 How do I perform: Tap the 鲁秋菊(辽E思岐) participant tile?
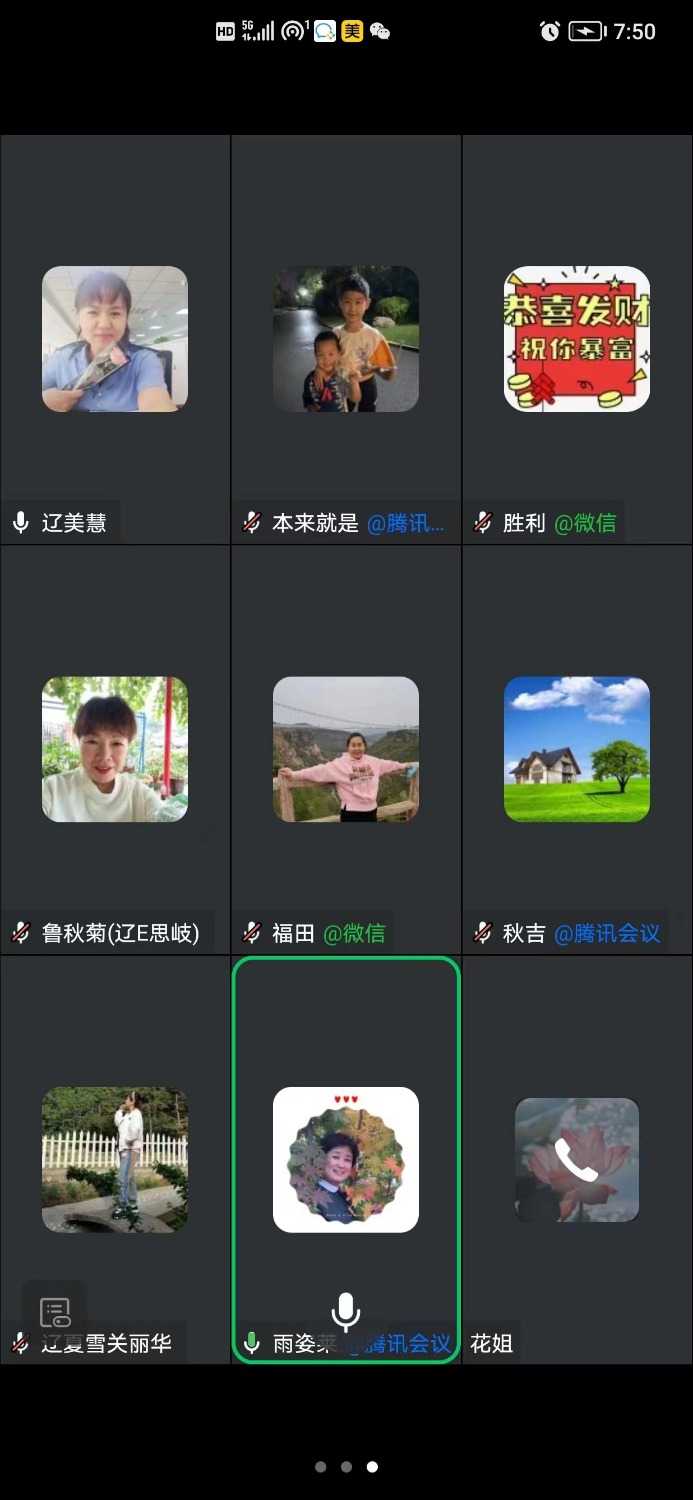pos(115,749)
